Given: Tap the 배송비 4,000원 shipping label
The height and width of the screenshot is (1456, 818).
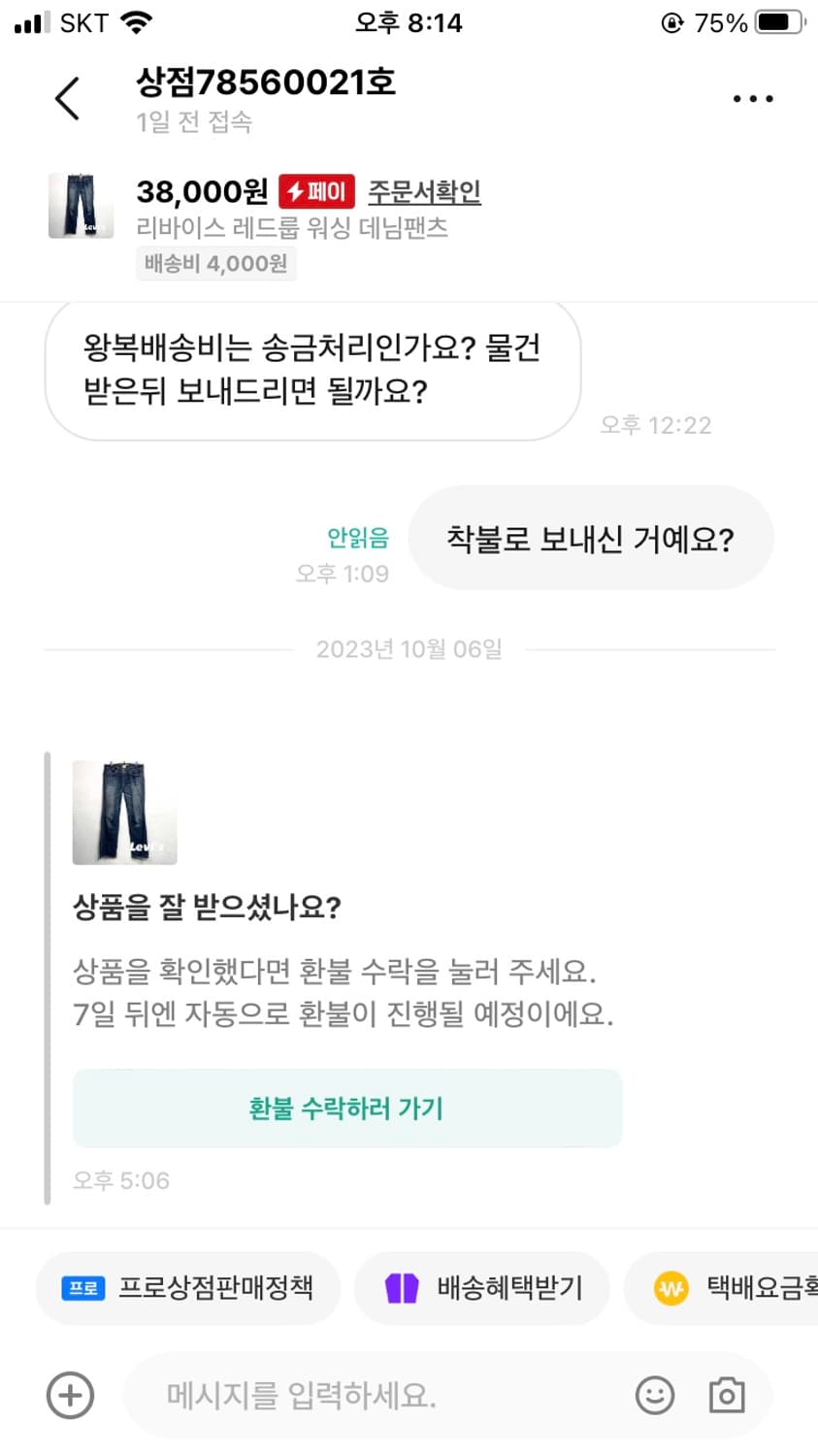Looking at the screenshot, I should [x=215, y=263].
